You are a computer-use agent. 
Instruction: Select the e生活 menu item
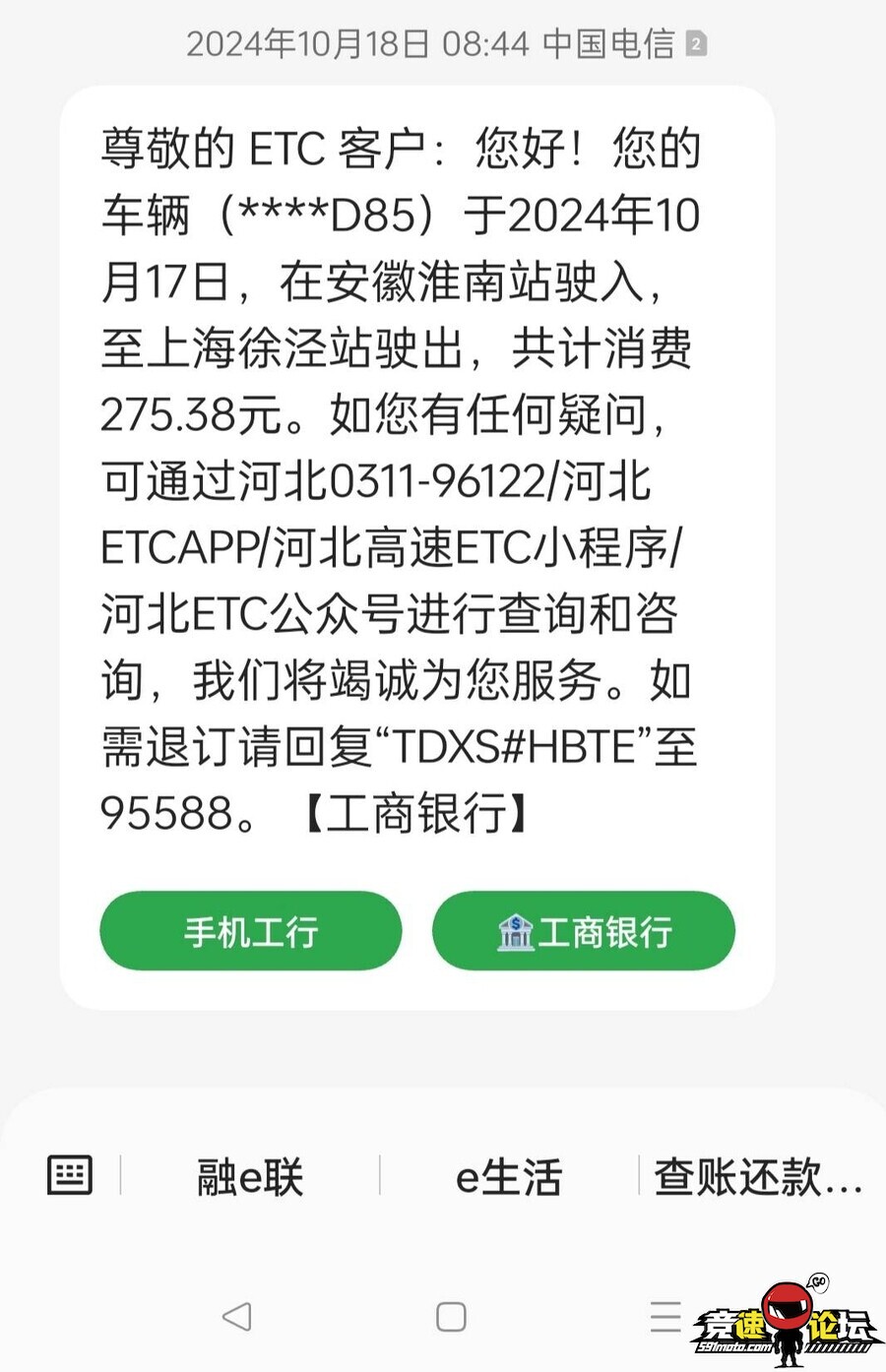[508, 1176]
